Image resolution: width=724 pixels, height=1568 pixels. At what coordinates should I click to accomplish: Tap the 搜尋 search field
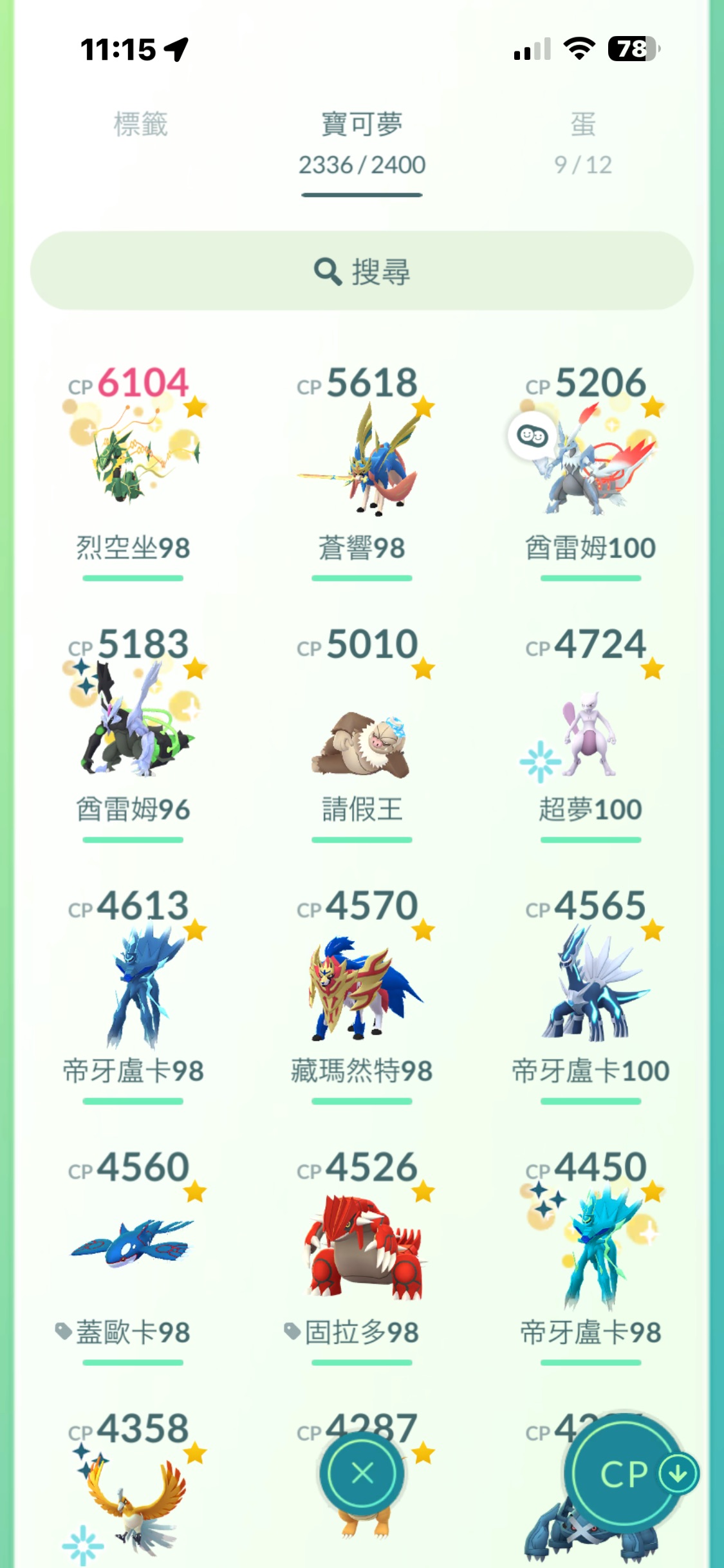click(362, 271)
